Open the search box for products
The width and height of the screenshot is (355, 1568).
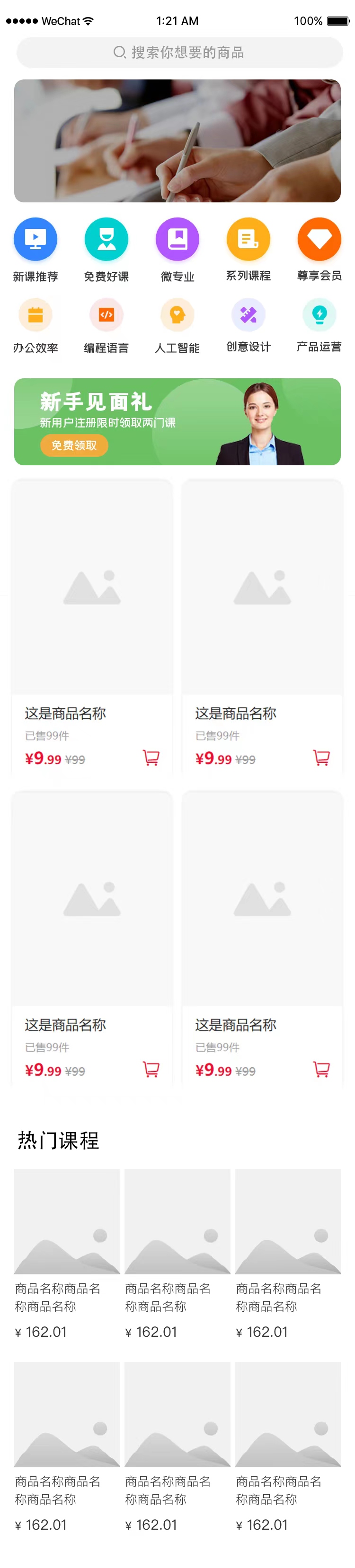pyautogui.click(x=179, y=52)
